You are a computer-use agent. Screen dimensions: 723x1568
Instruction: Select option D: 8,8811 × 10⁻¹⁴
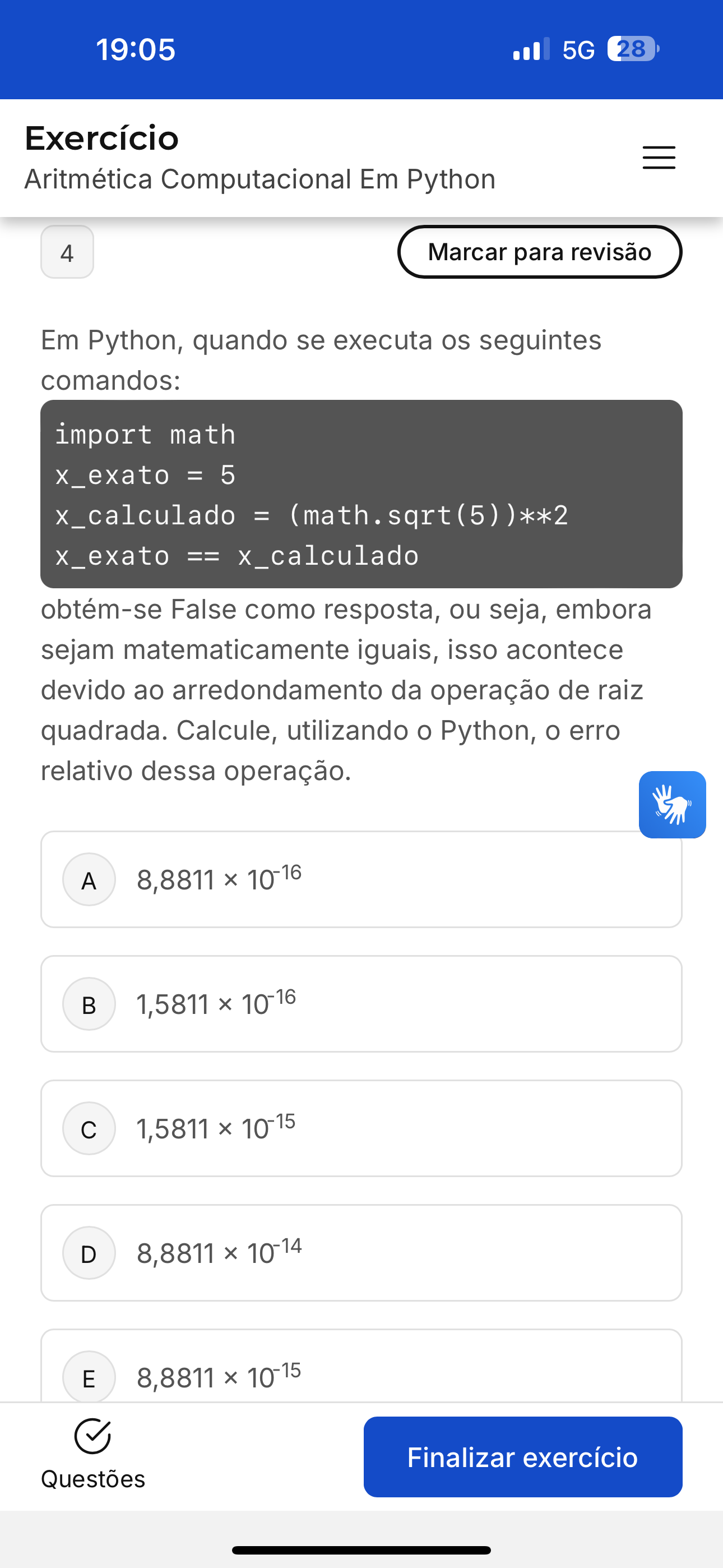click(360, 1253)
